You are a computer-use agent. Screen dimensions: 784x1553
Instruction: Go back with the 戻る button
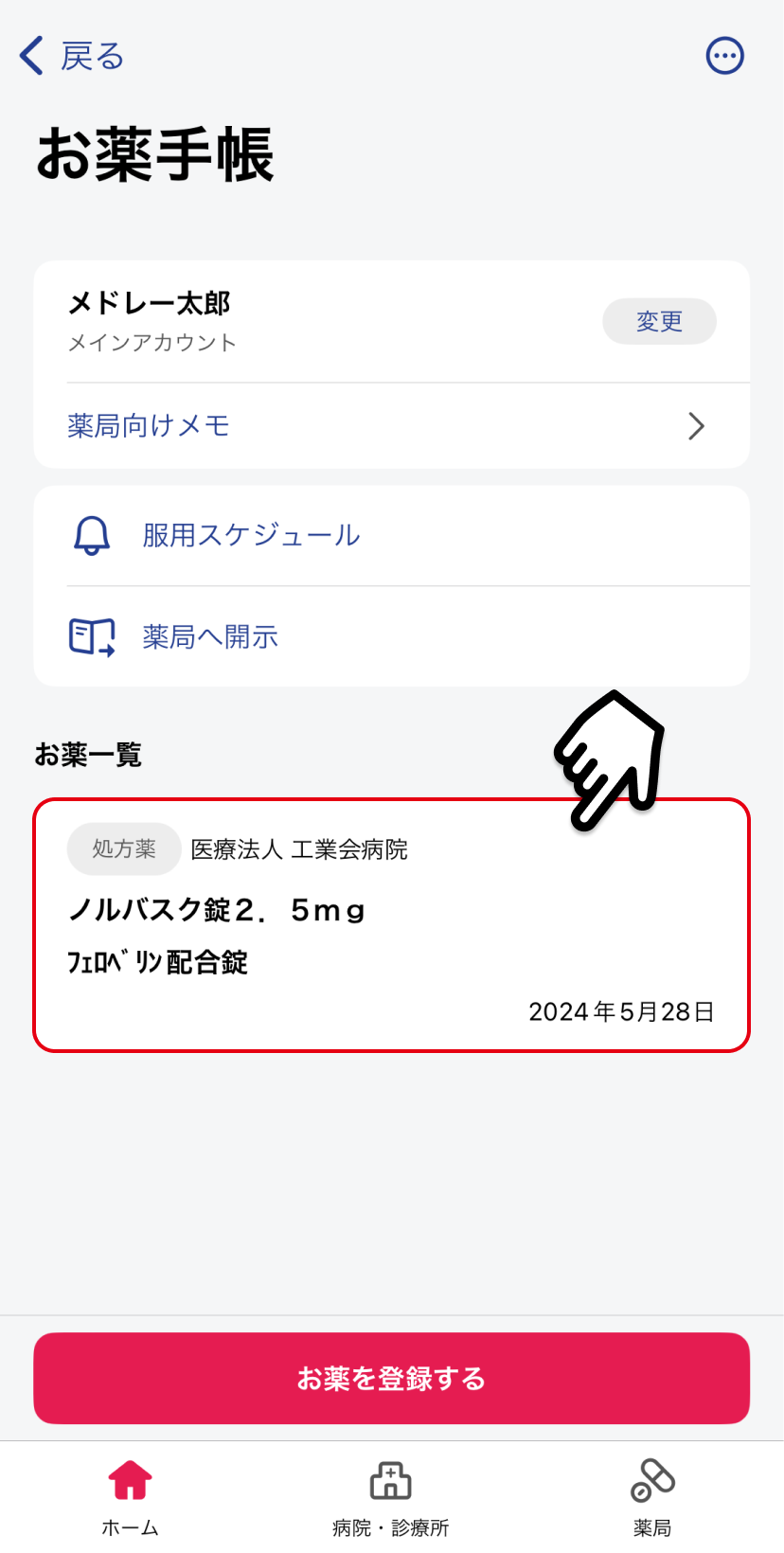[x=72, y=56]
